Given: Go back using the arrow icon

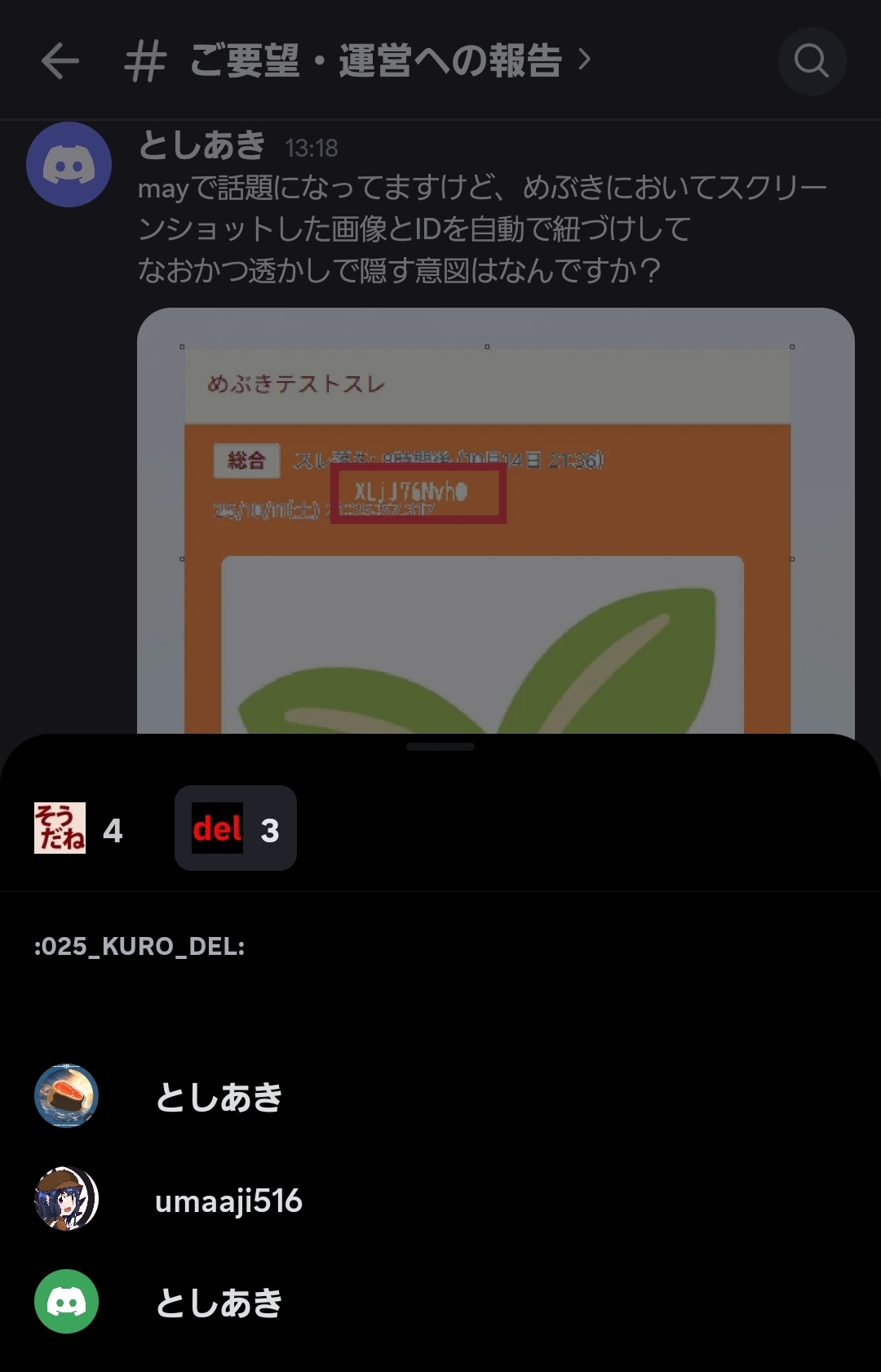Looking at the screenshot, I should 60,61.
